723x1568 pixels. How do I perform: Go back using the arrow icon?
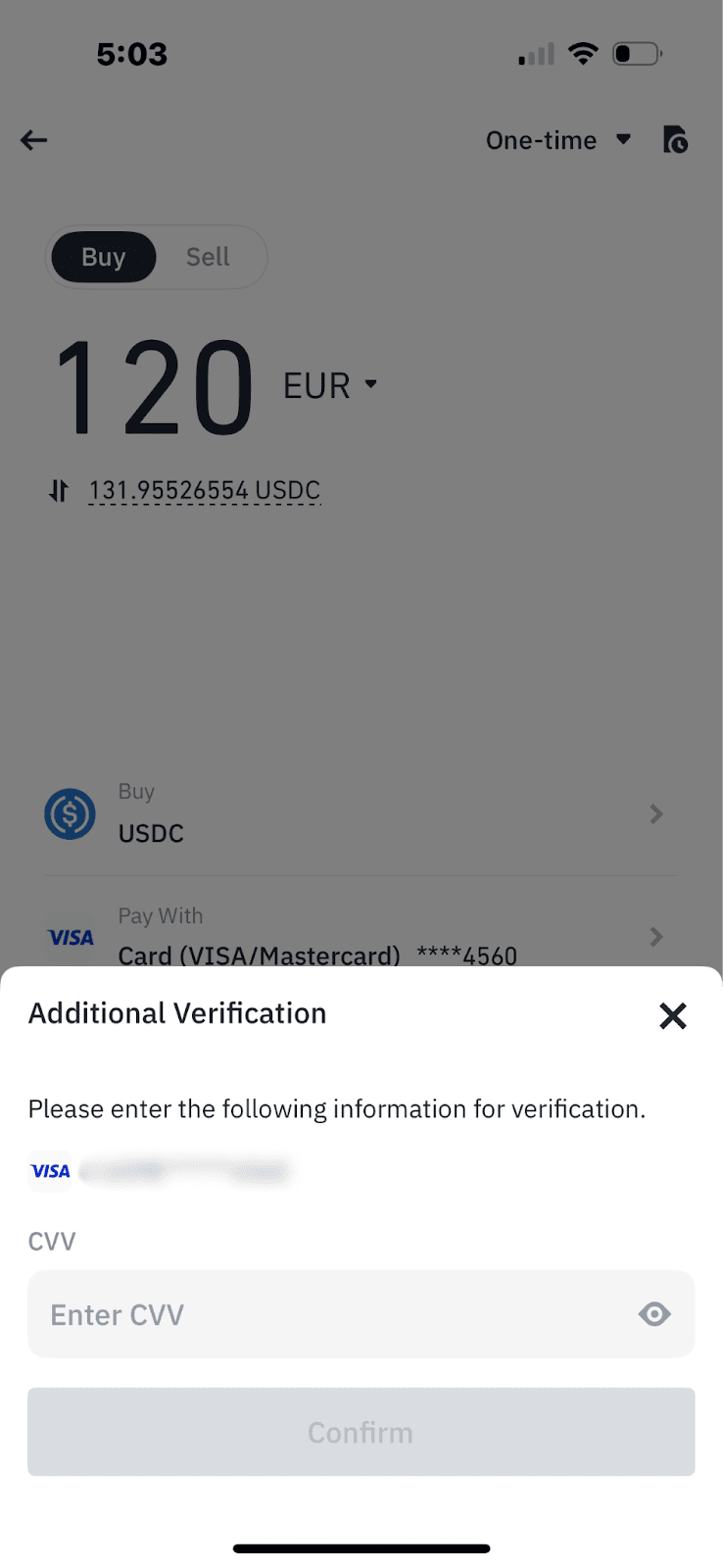pyautogui.click(x=34, y=140)
